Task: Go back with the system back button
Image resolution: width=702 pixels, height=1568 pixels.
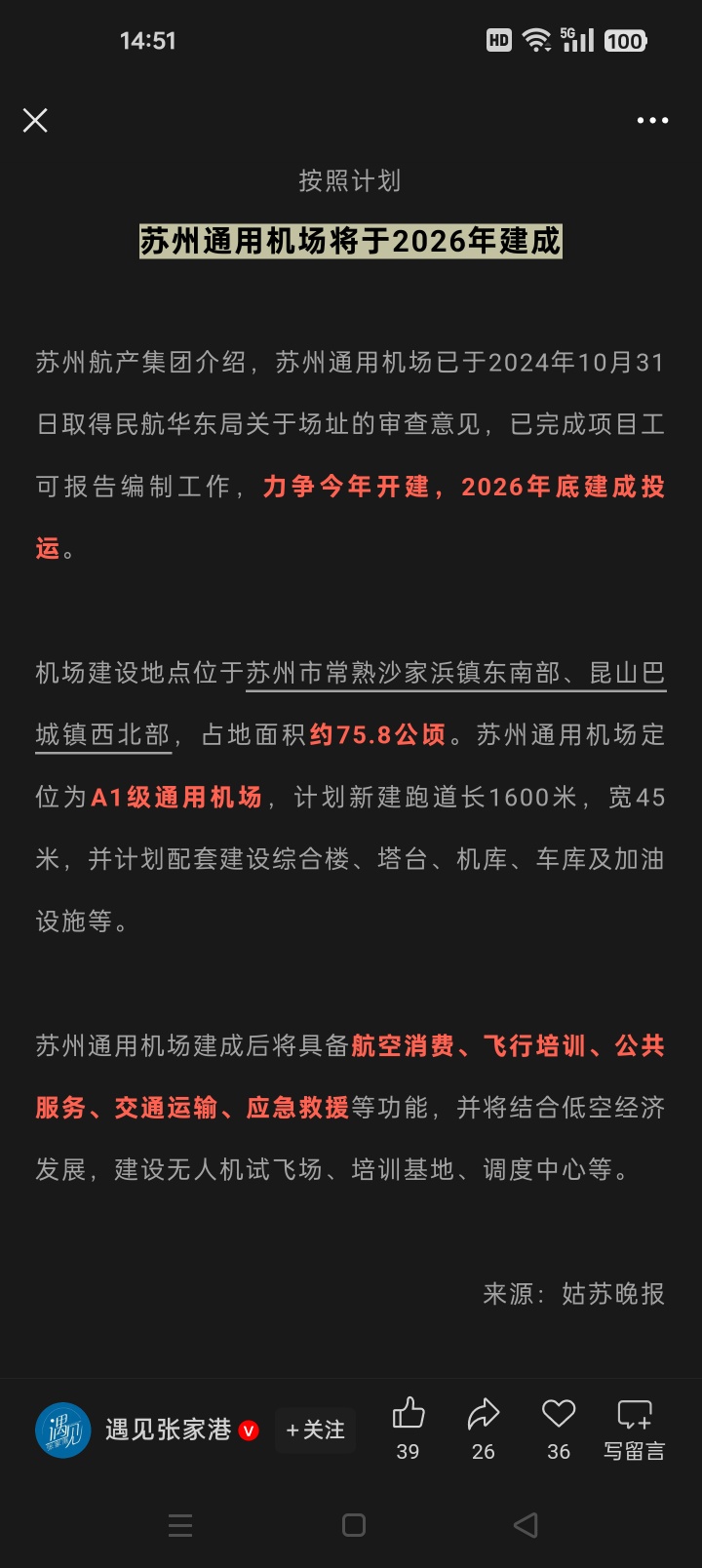Action: tap(526, 1525)
